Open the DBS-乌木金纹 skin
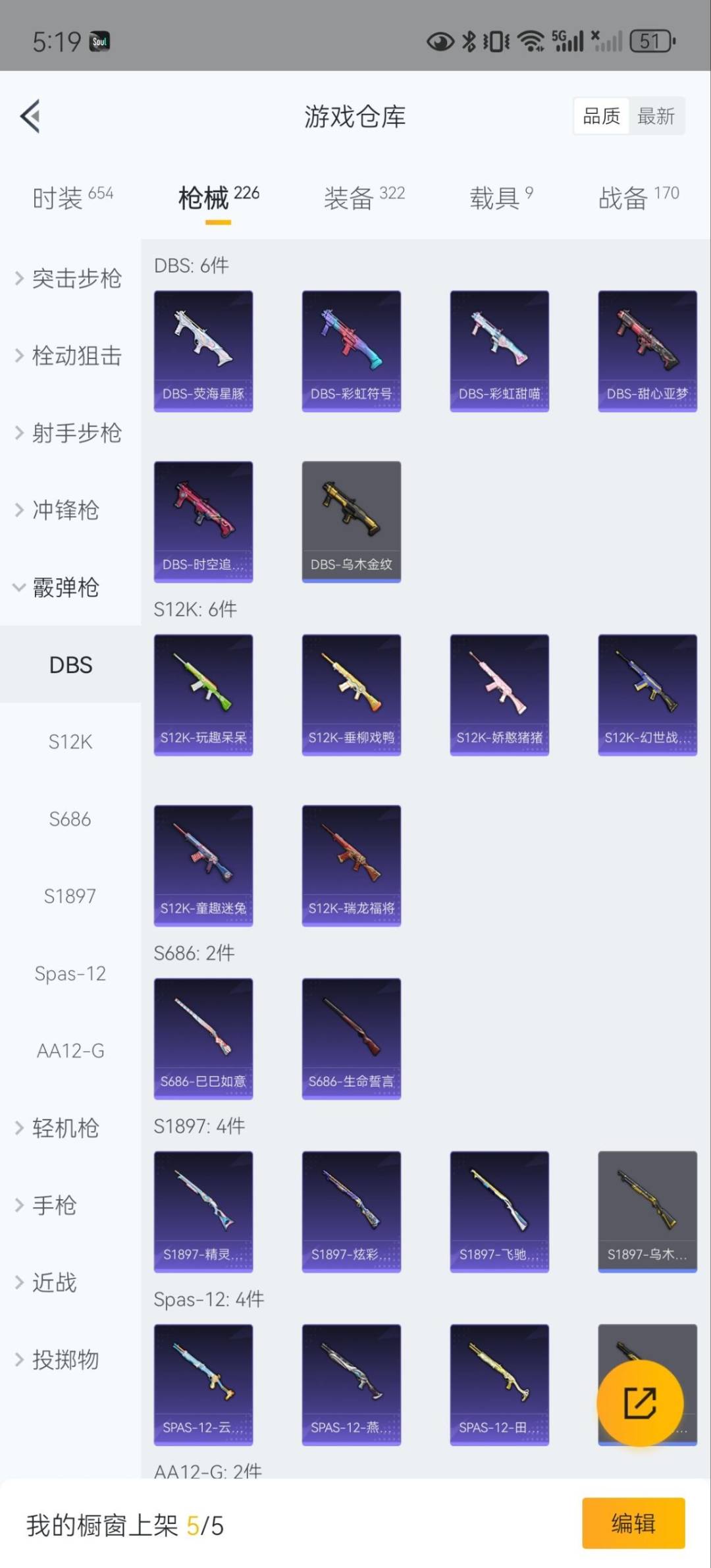 352,521
